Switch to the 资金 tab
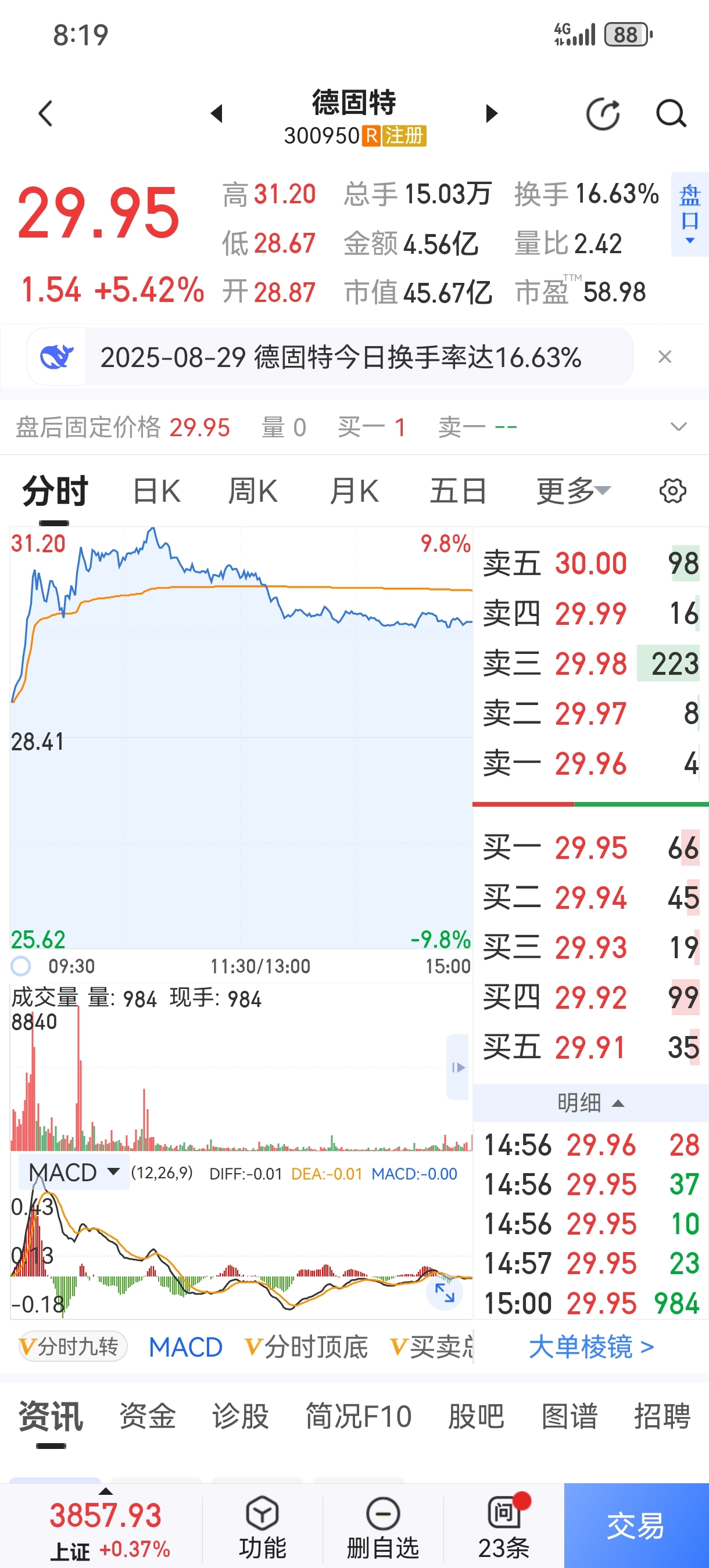This screenshot has width=709, height=1568. click(148, 1416)
